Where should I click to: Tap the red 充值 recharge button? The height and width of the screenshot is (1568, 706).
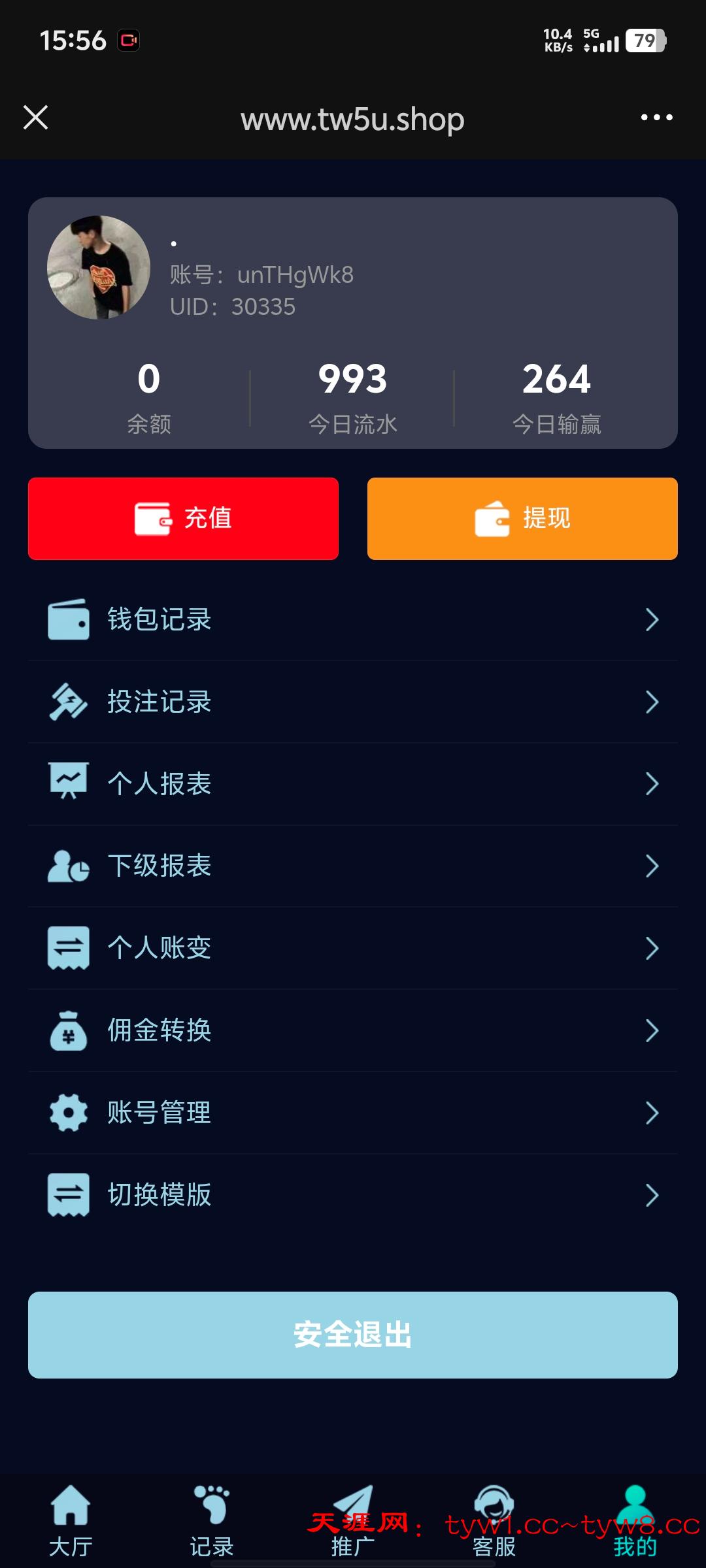(183, 519)
